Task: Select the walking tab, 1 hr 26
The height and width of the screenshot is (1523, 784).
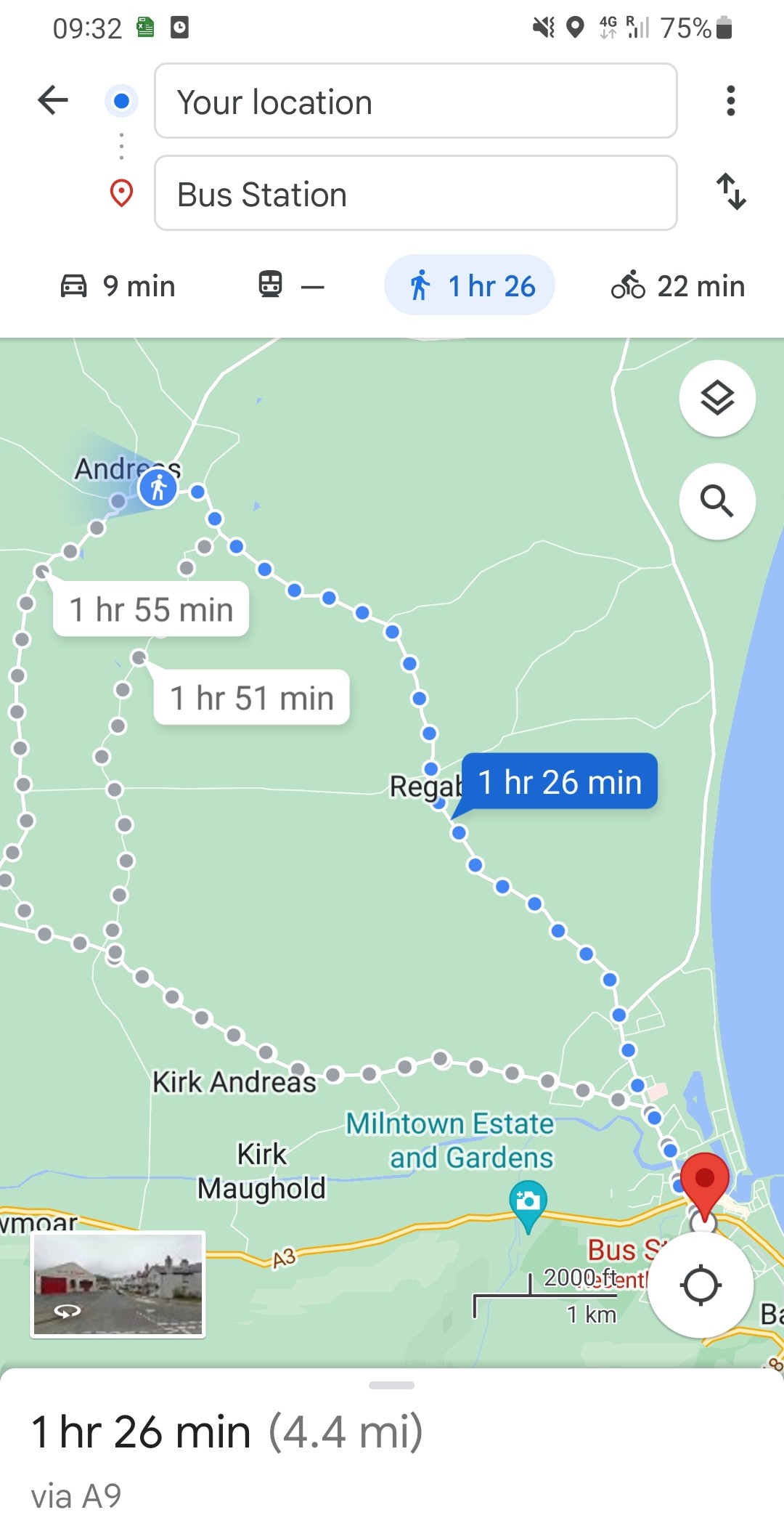Action: [x=470, y=285]
